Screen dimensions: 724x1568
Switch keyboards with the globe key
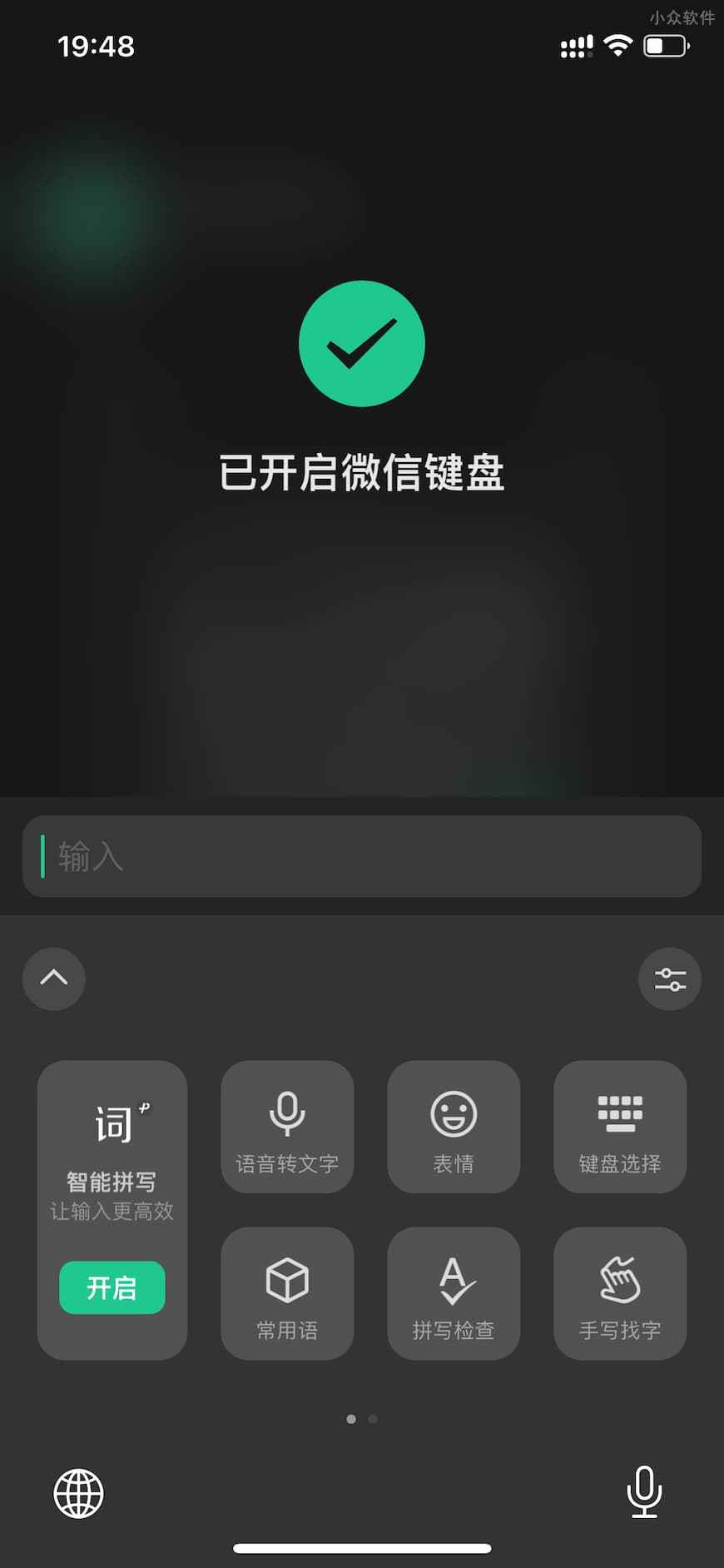tap(79, 1493)
